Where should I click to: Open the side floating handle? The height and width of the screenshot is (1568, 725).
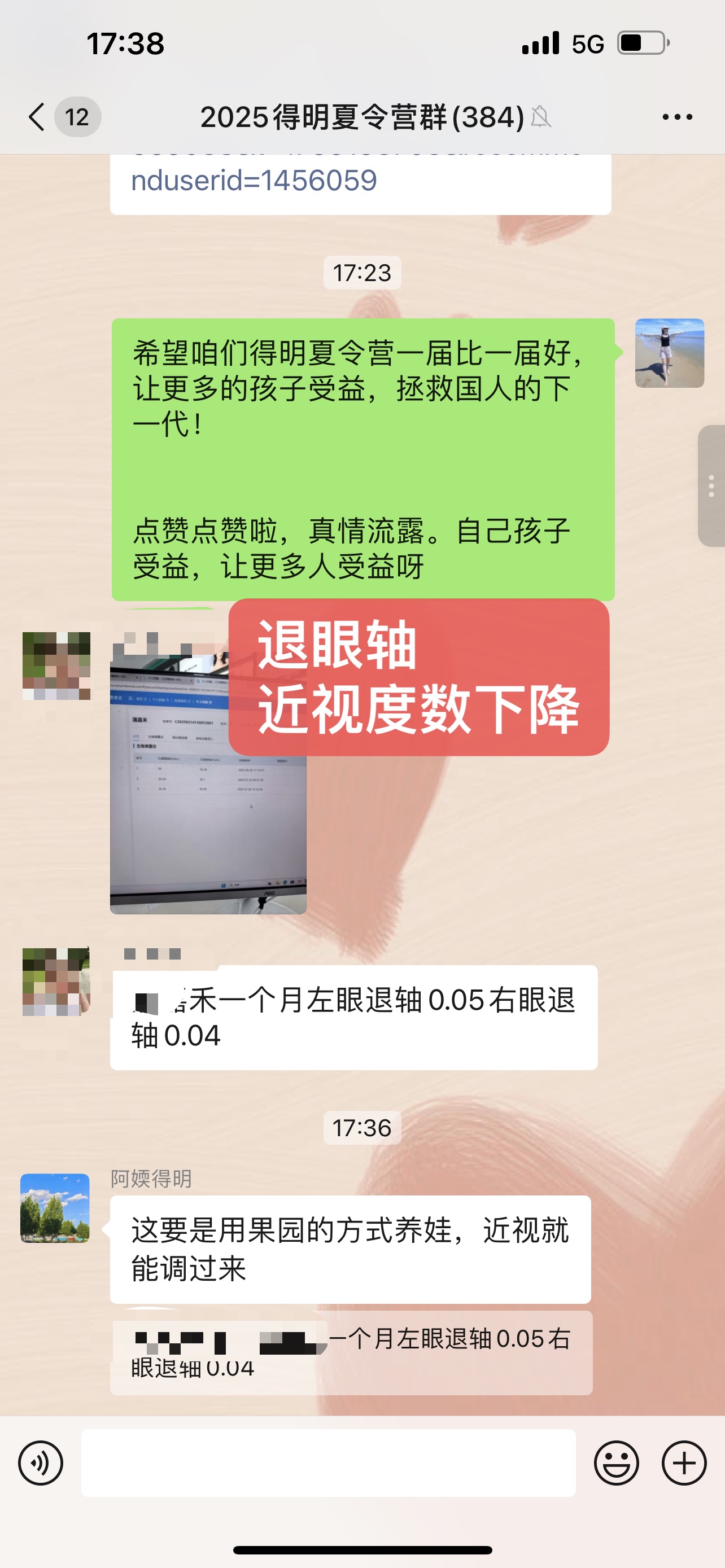711,486
